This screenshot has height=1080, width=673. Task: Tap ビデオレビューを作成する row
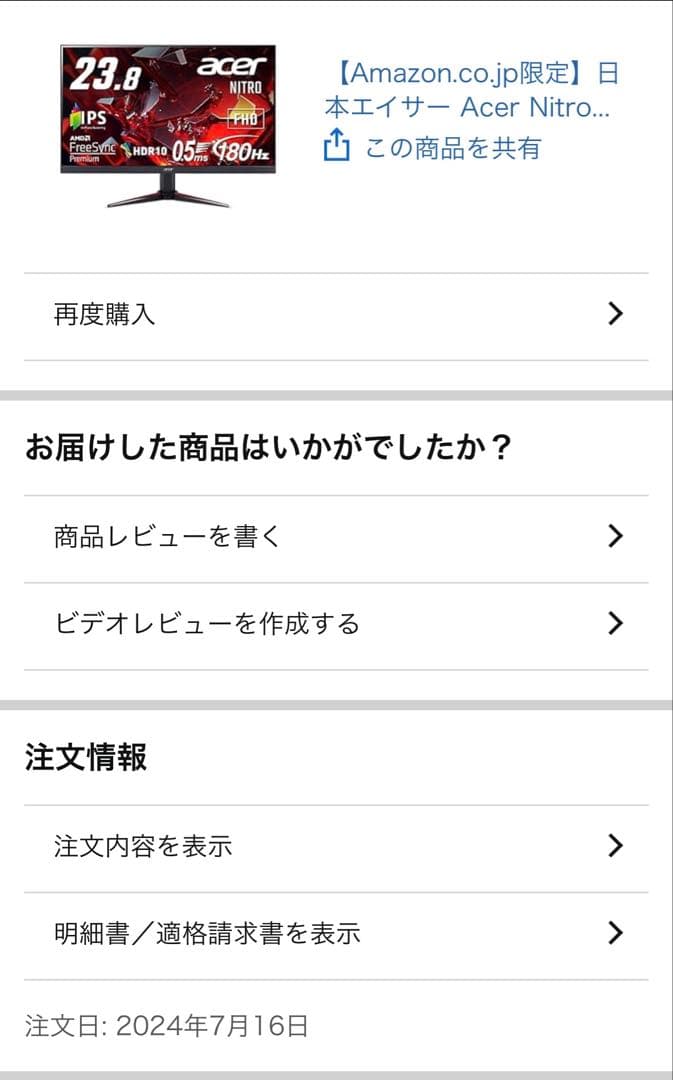pyautogui.click(x=336, y=625)
